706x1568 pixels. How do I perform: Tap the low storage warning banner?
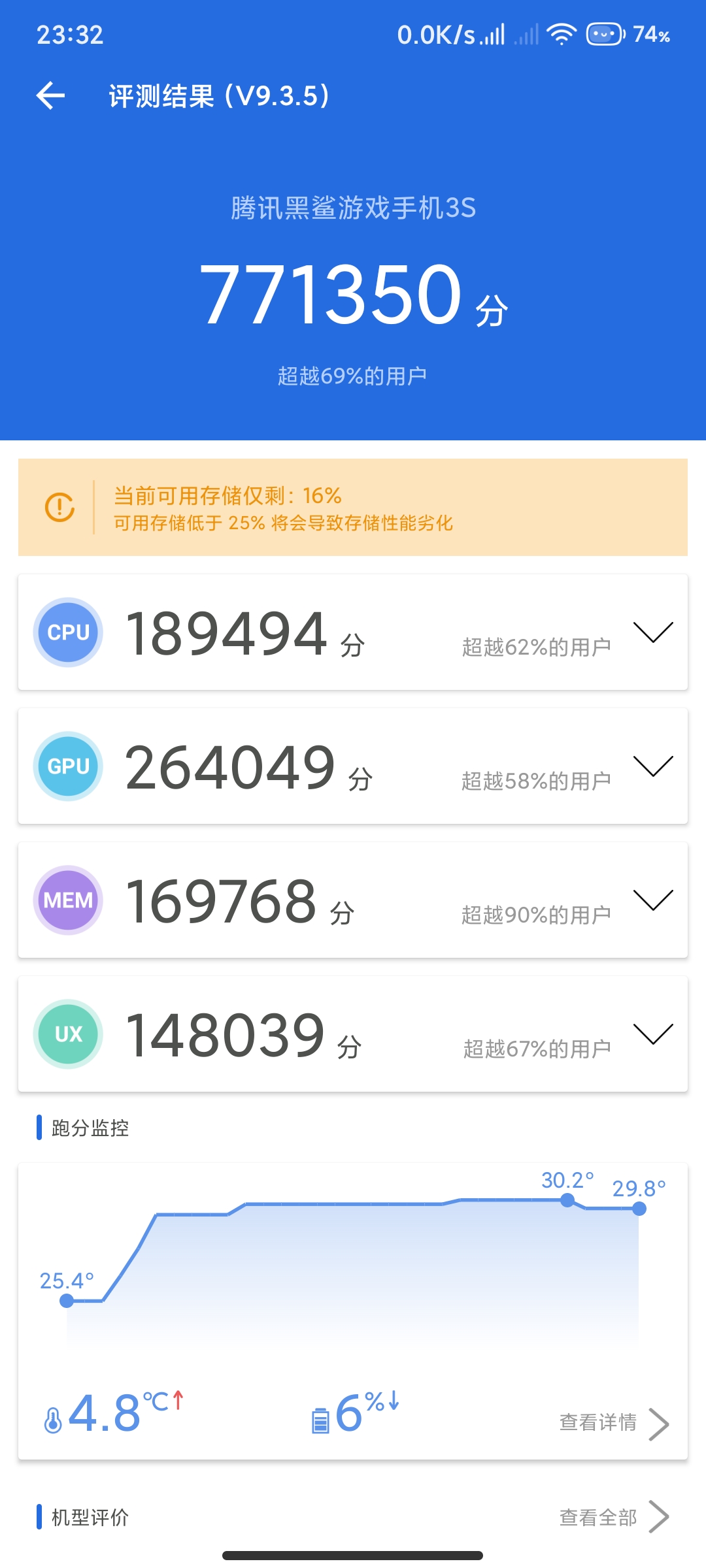[353, 508]
